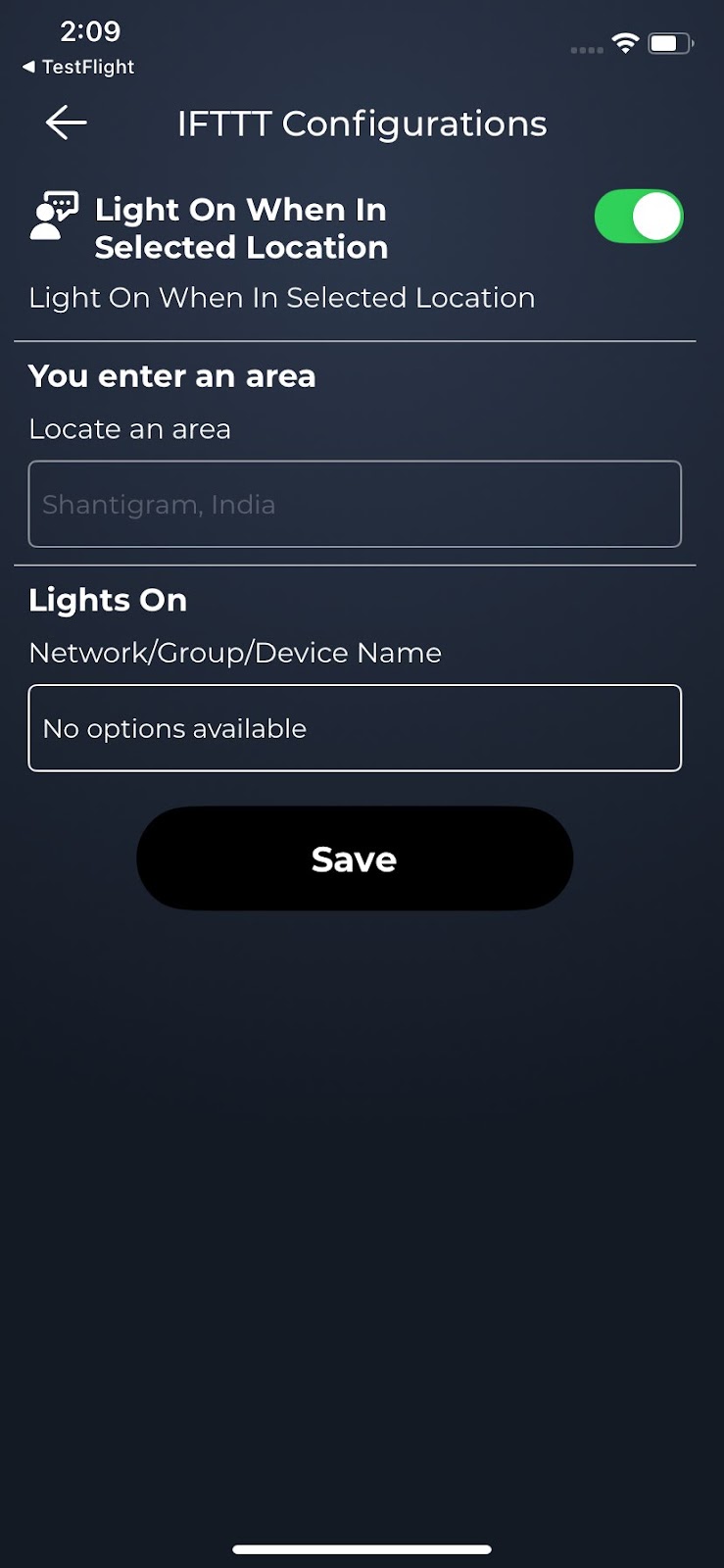Toggle off Light On When In Selected Location
This screenshot has height=1568, width=724.
(638, 217)
